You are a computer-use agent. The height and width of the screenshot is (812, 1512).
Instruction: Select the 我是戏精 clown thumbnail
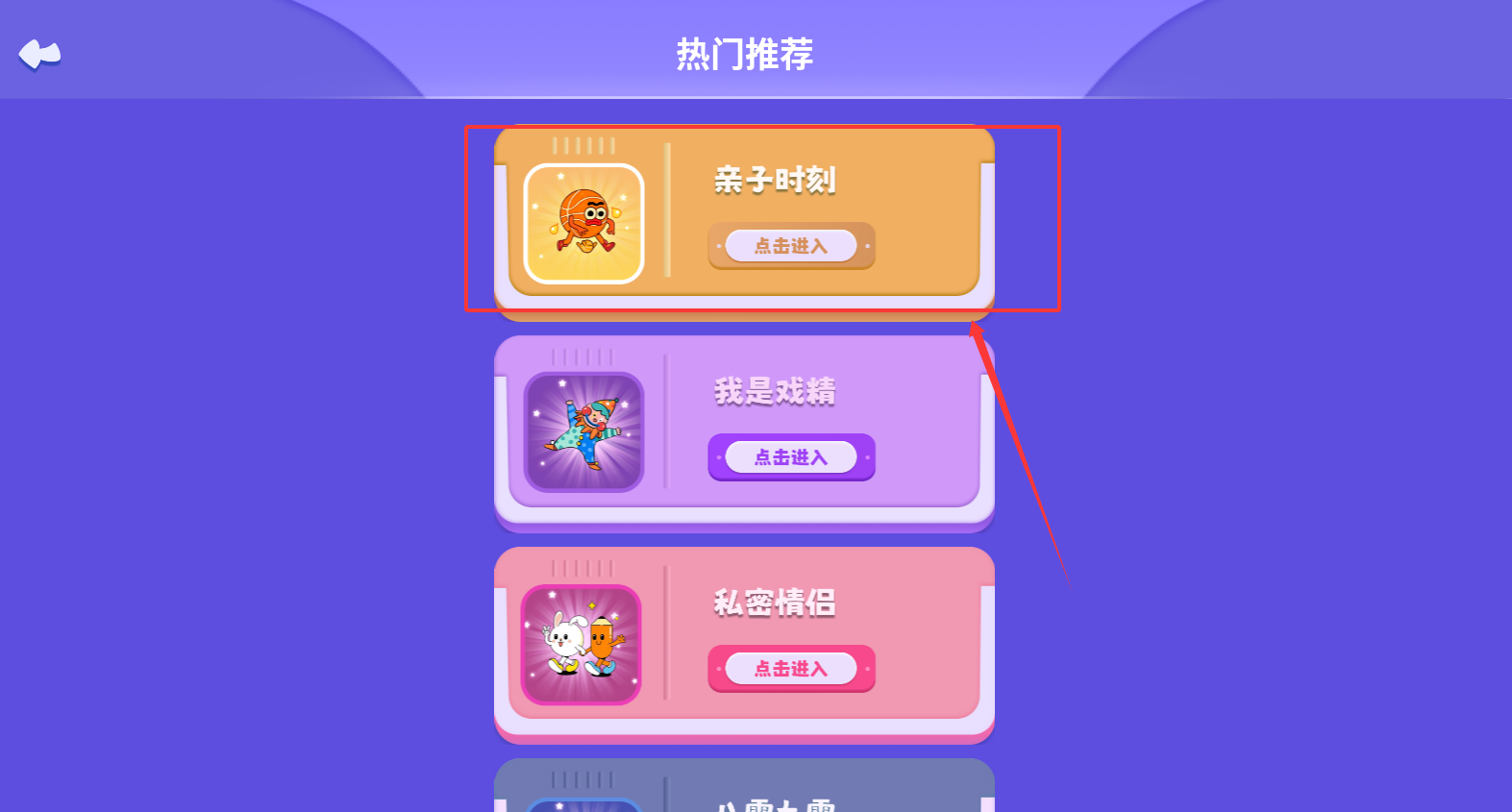(x=583, y=432)
